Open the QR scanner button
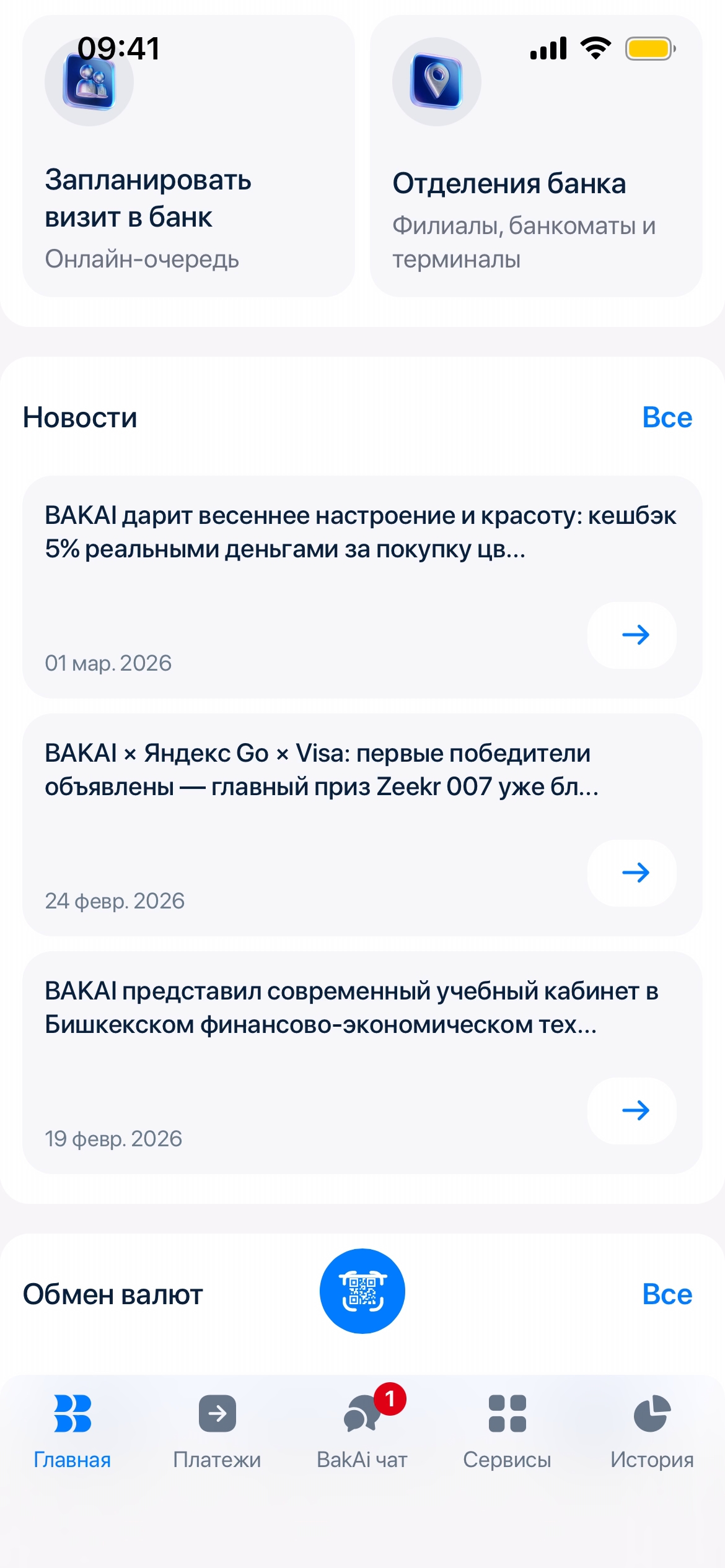 (x=362, y=1291)
